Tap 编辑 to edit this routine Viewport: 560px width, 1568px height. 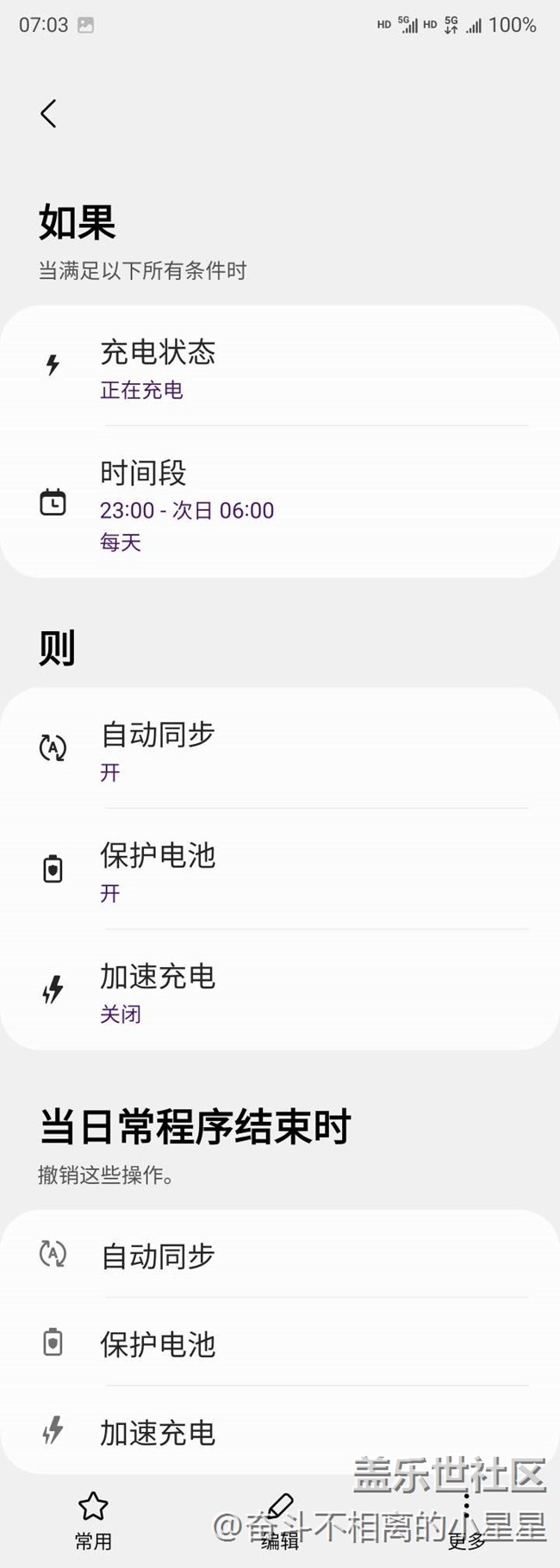(280, 1519)
